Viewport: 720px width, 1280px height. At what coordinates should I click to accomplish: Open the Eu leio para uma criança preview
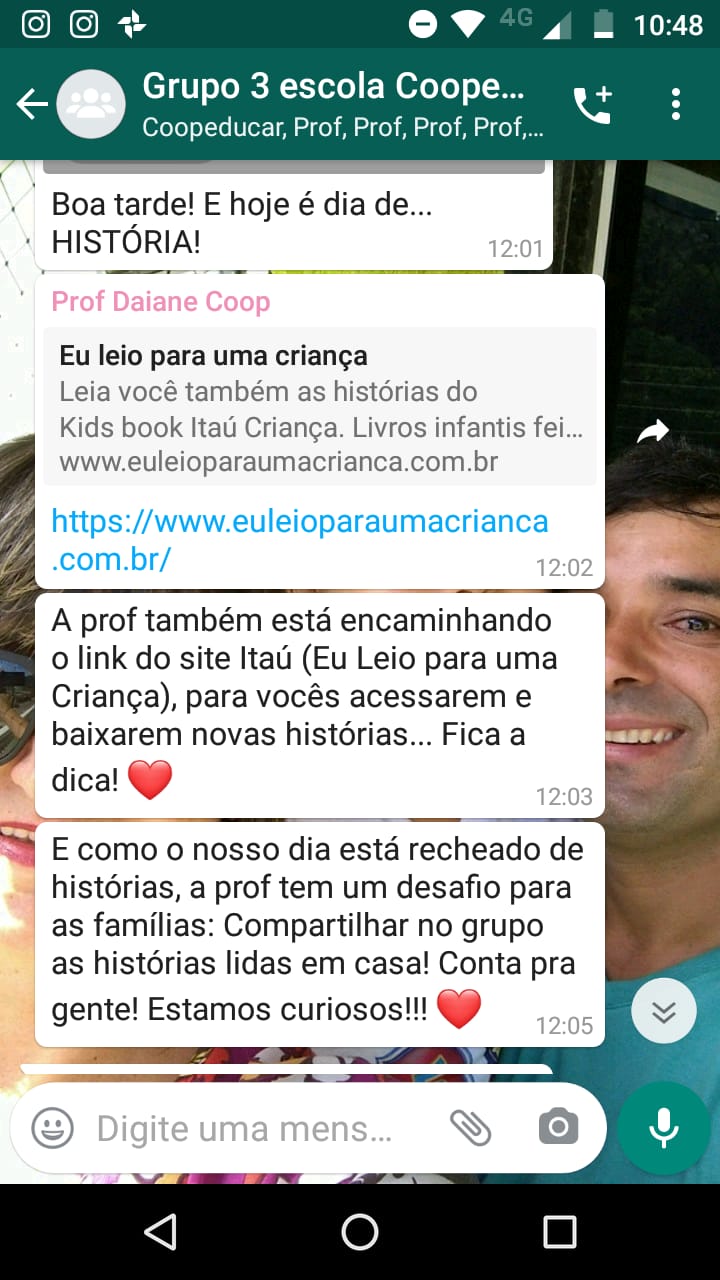coord(320,407)
